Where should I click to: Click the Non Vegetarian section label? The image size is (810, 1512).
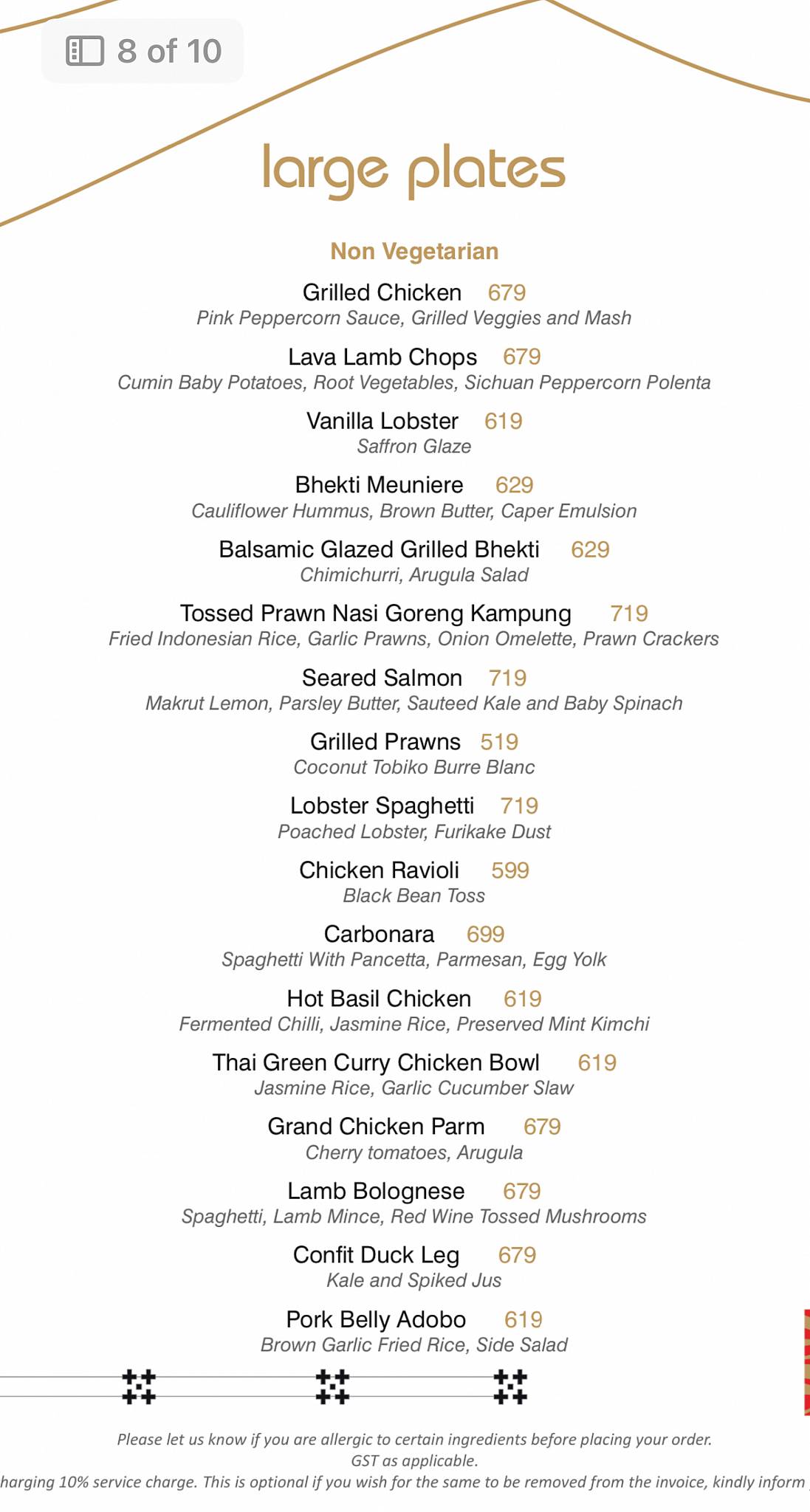coord(414,250)
